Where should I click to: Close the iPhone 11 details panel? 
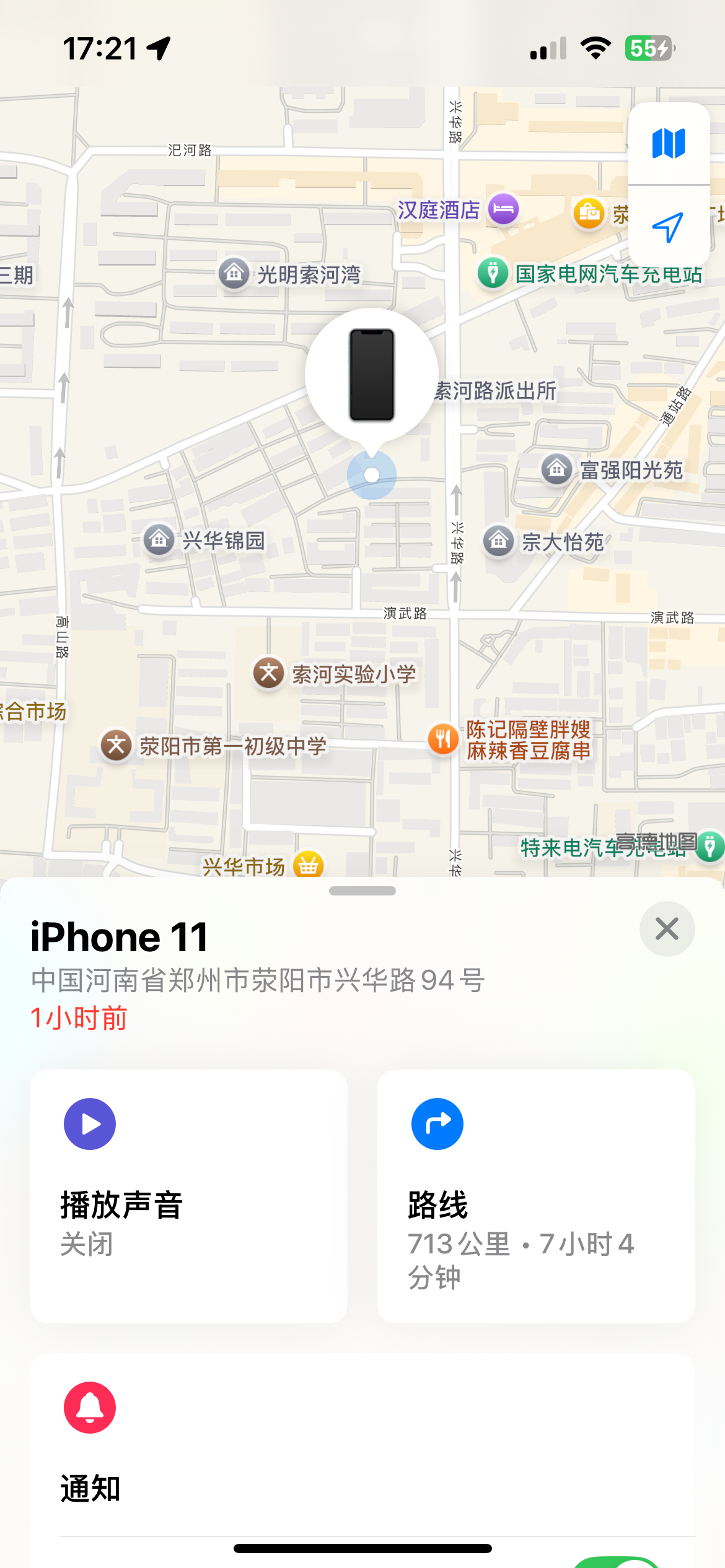667,929
